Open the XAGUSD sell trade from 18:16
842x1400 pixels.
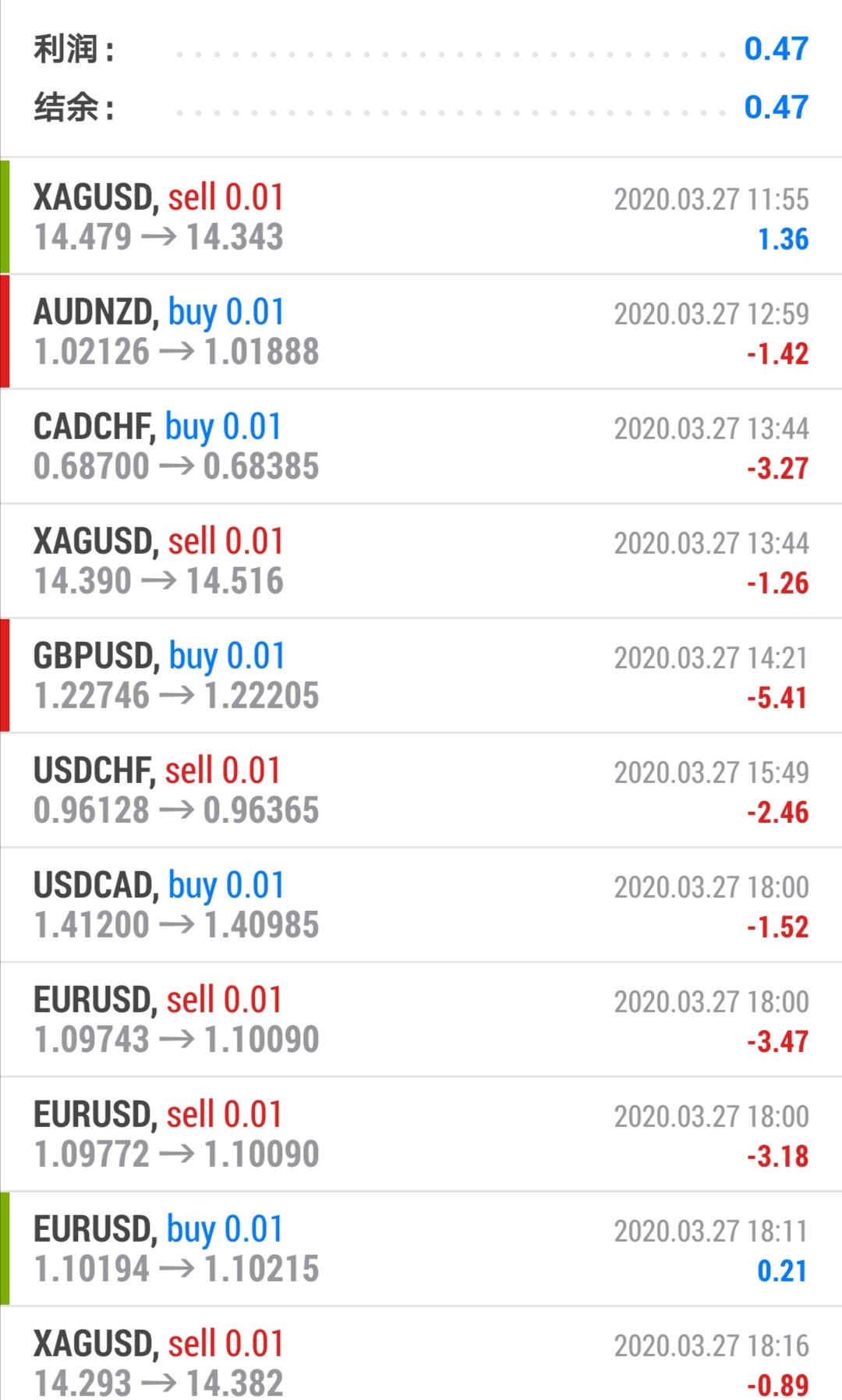tap(421, 1354)
